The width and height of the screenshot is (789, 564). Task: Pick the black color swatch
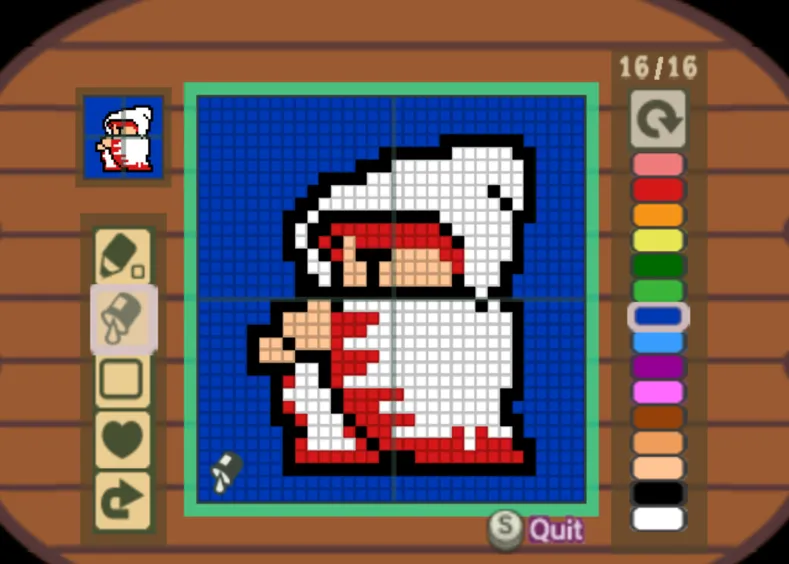pyautogui.click(x=658, y=493)
